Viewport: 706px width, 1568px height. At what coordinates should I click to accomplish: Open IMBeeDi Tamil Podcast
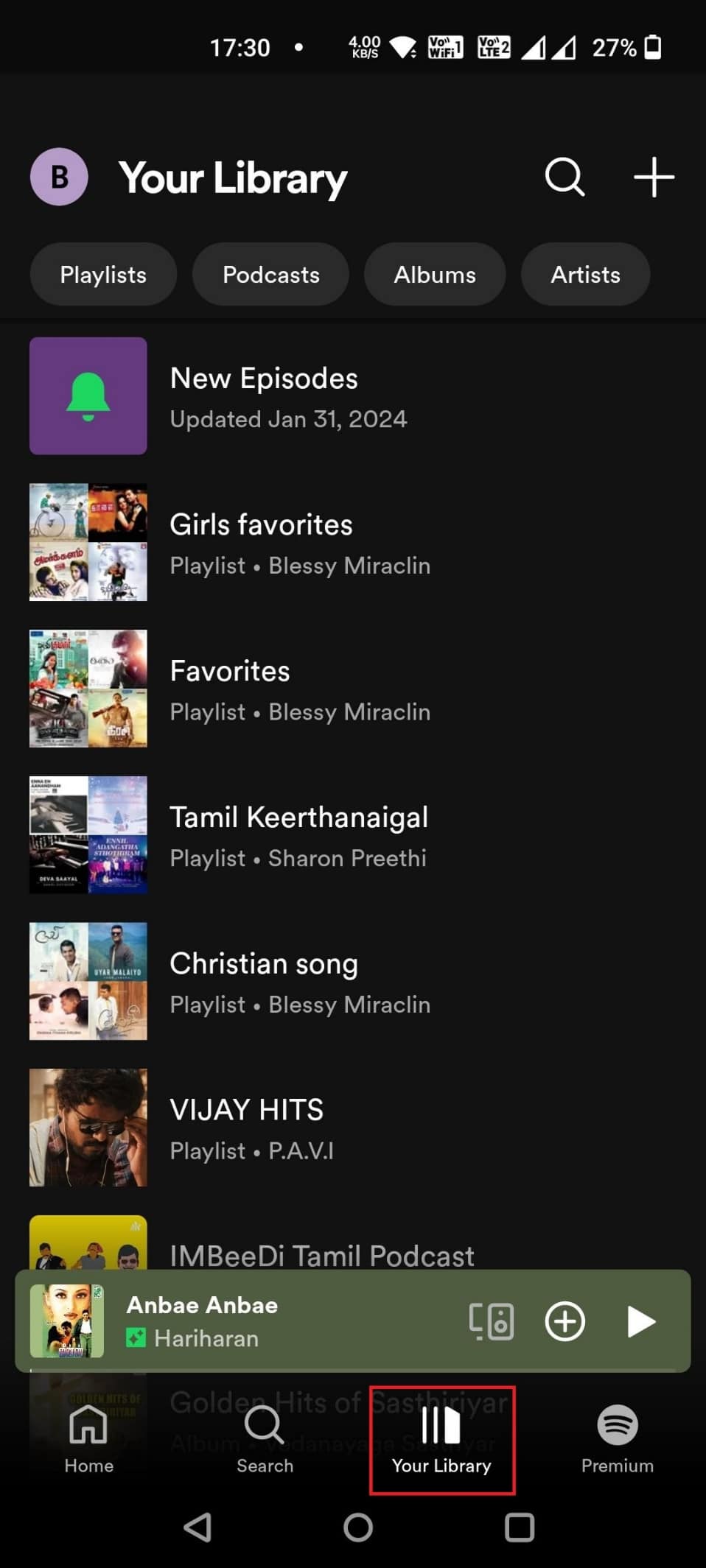pos(321,1252)
